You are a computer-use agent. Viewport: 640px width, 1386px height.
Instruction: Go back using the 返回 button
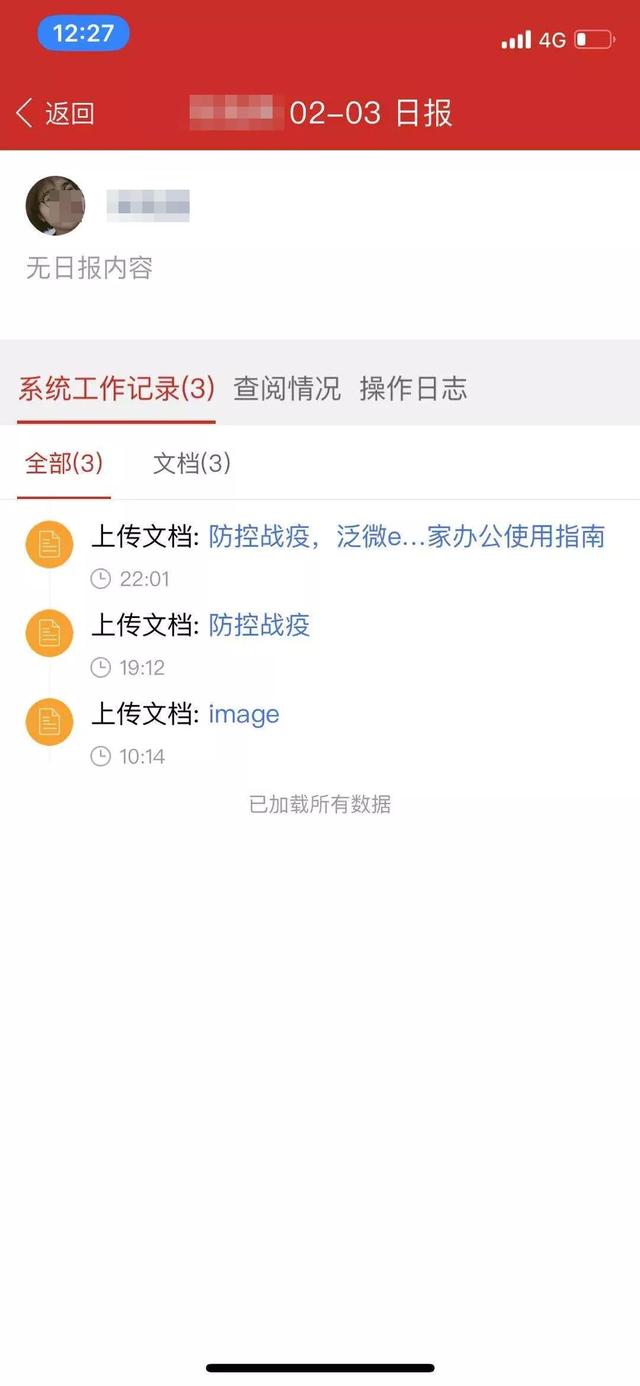[x=55, y=113]
